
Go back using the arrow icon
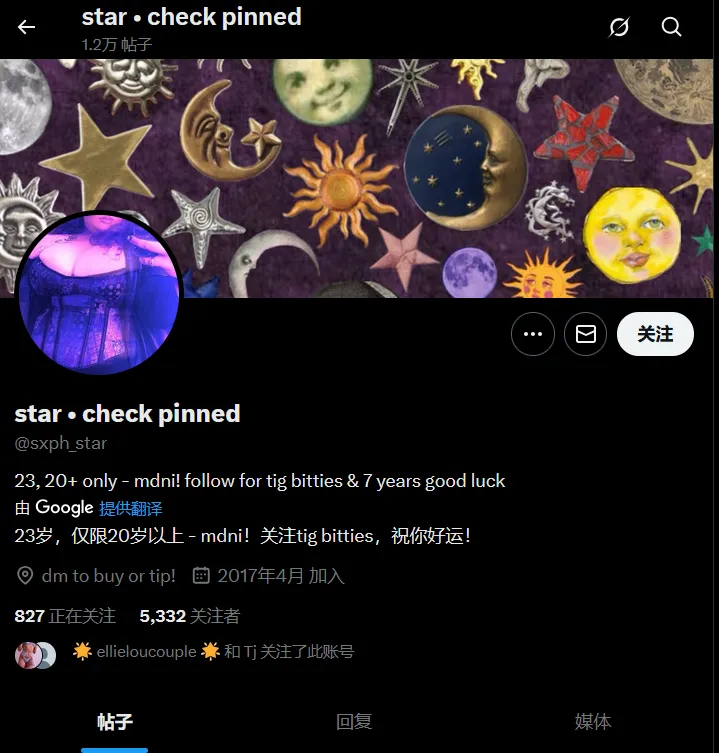(x=27, y=27)
